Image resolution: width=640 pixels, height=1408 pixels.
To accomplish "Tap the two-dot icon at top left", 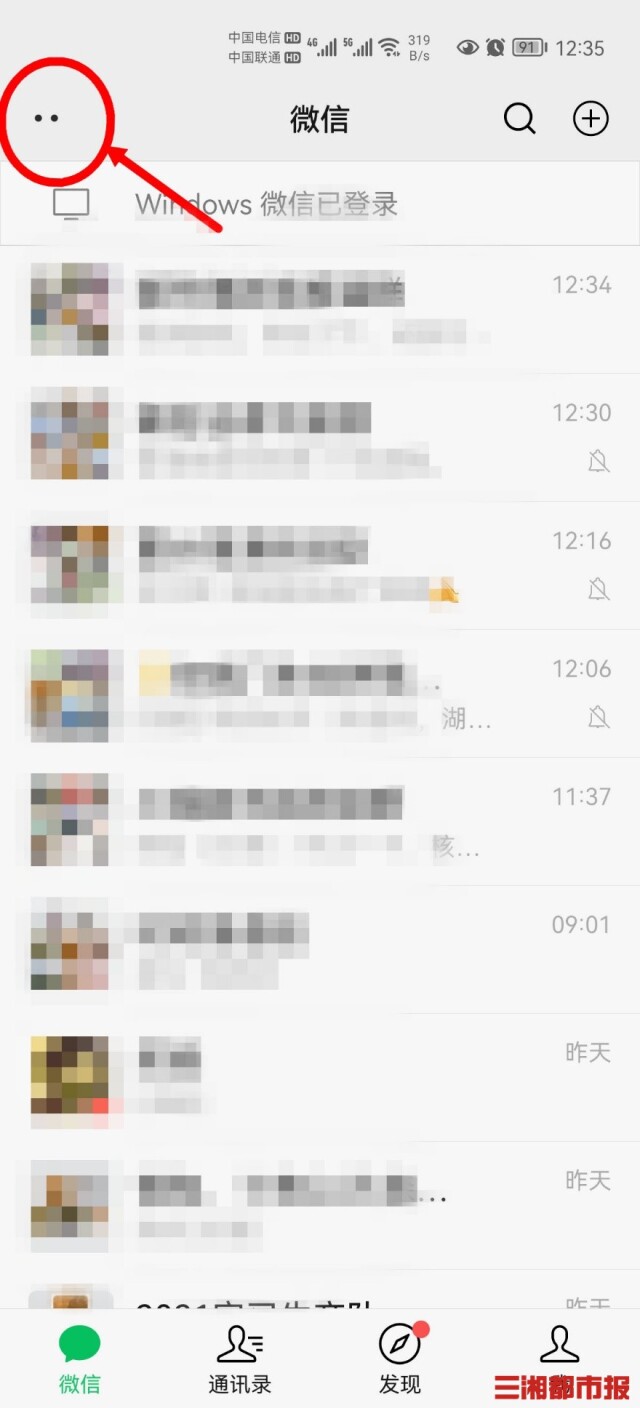I will click(x=46, y=118).
